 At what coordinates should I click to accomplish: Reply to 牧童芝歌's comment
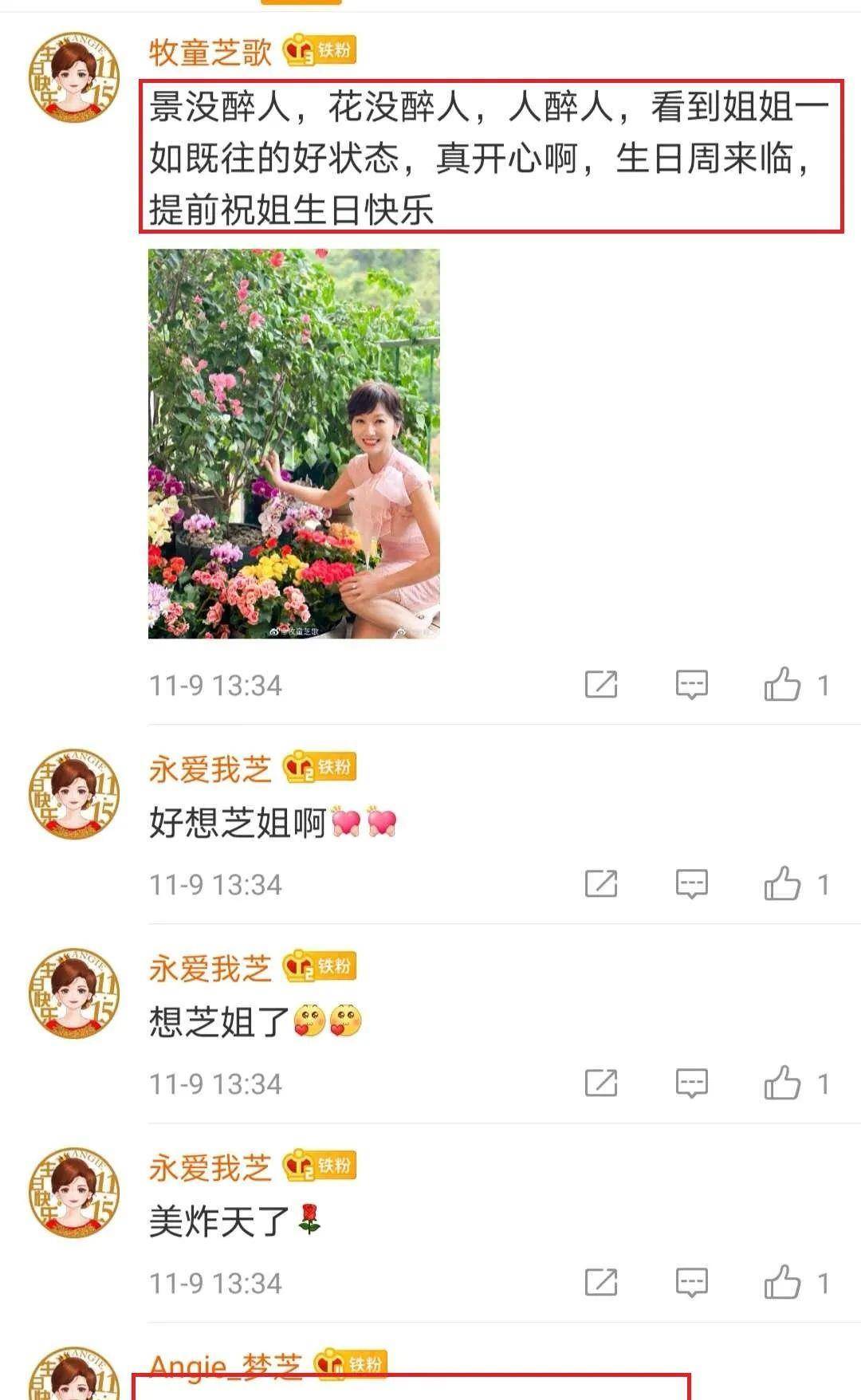tap(691, 685)
